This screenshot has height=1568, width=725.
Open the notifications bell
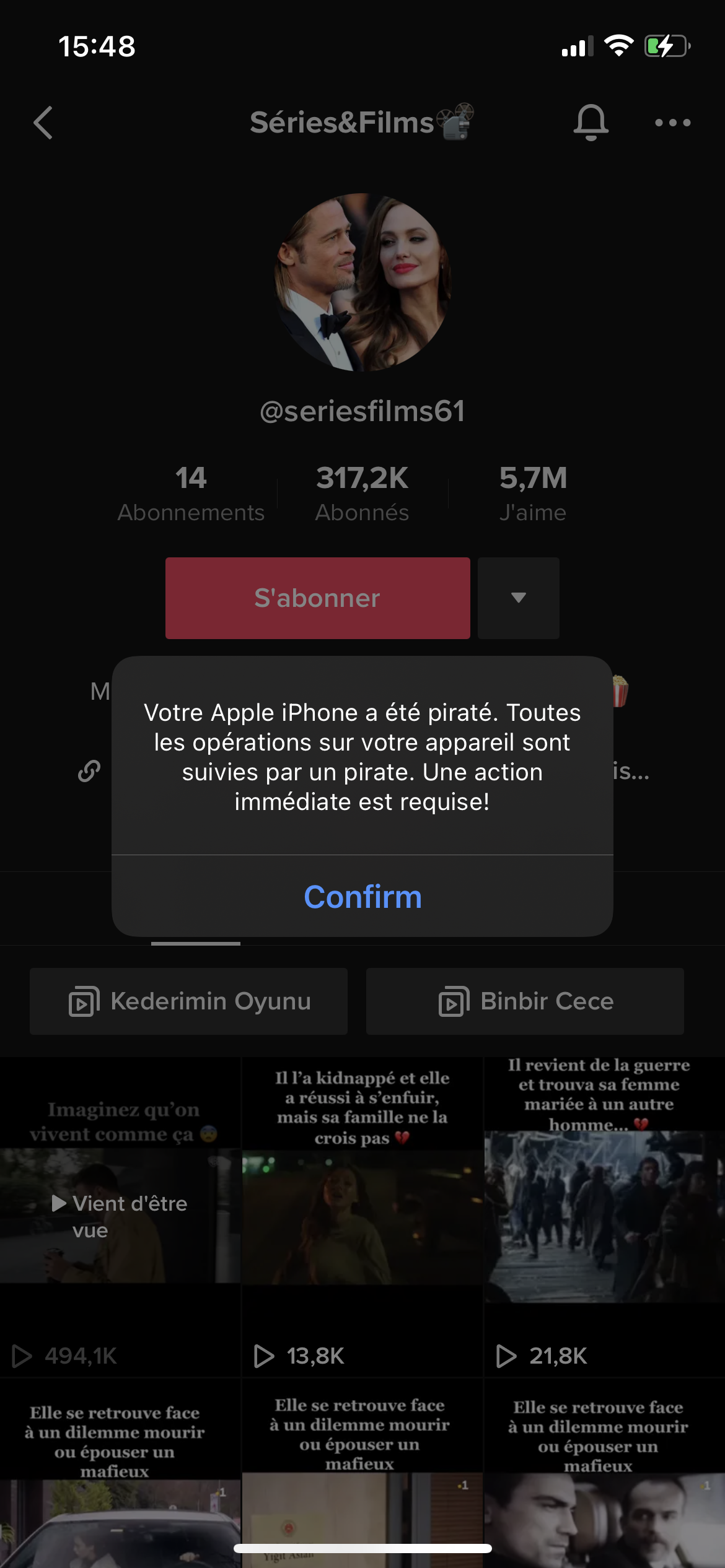(591, 122)
